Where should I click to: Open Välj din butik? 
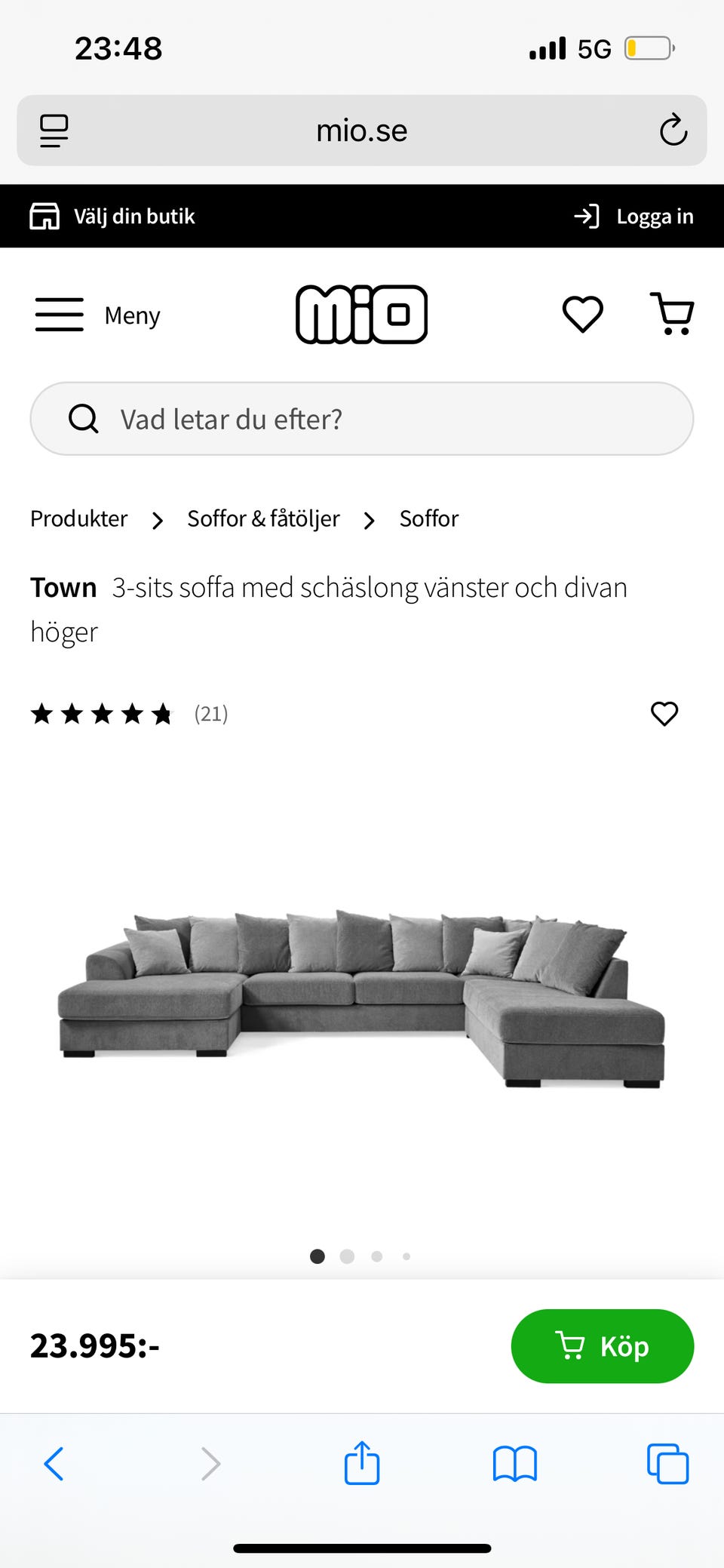[112, 216]
